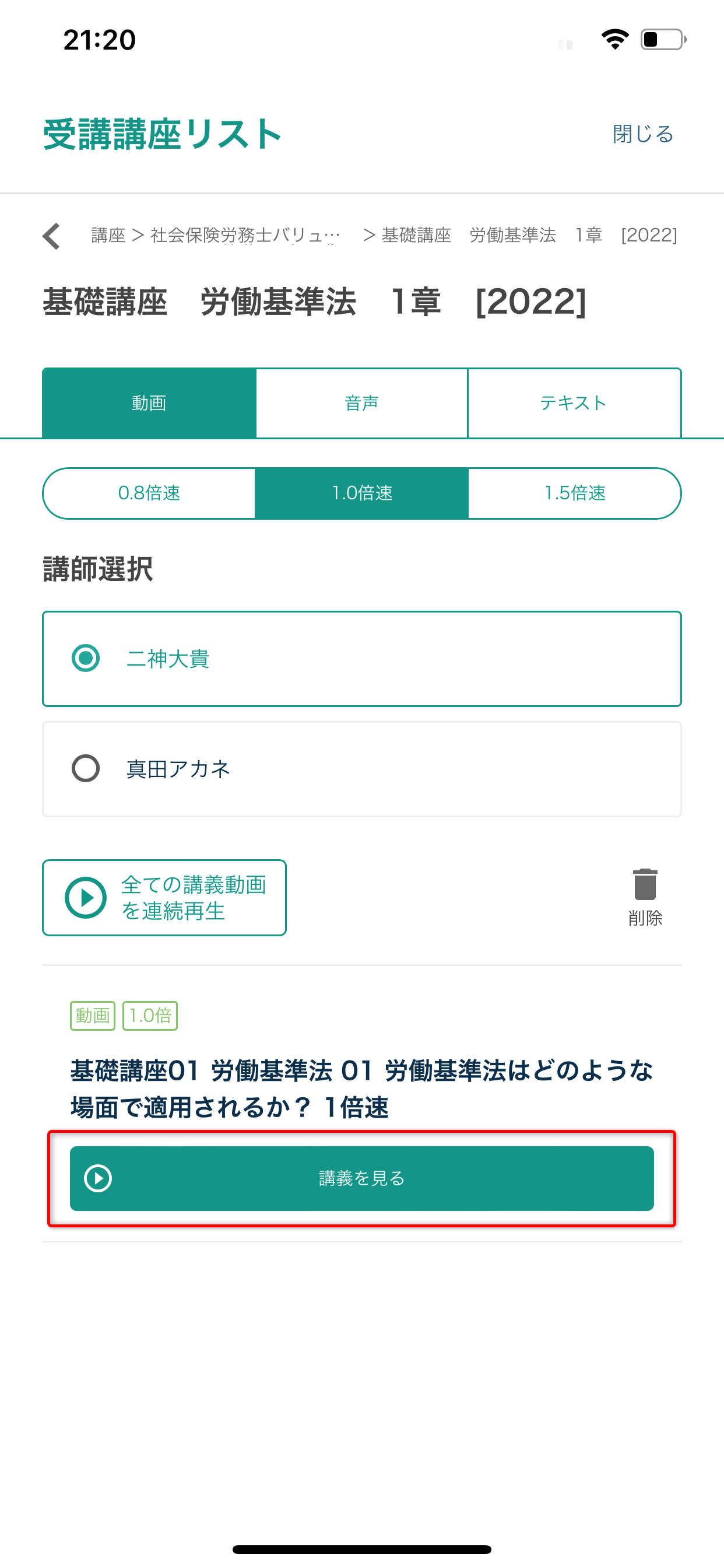This screenshot has width=724, height=1568.
Task: Switch to the テキスト tab
Action: (574, 403)
